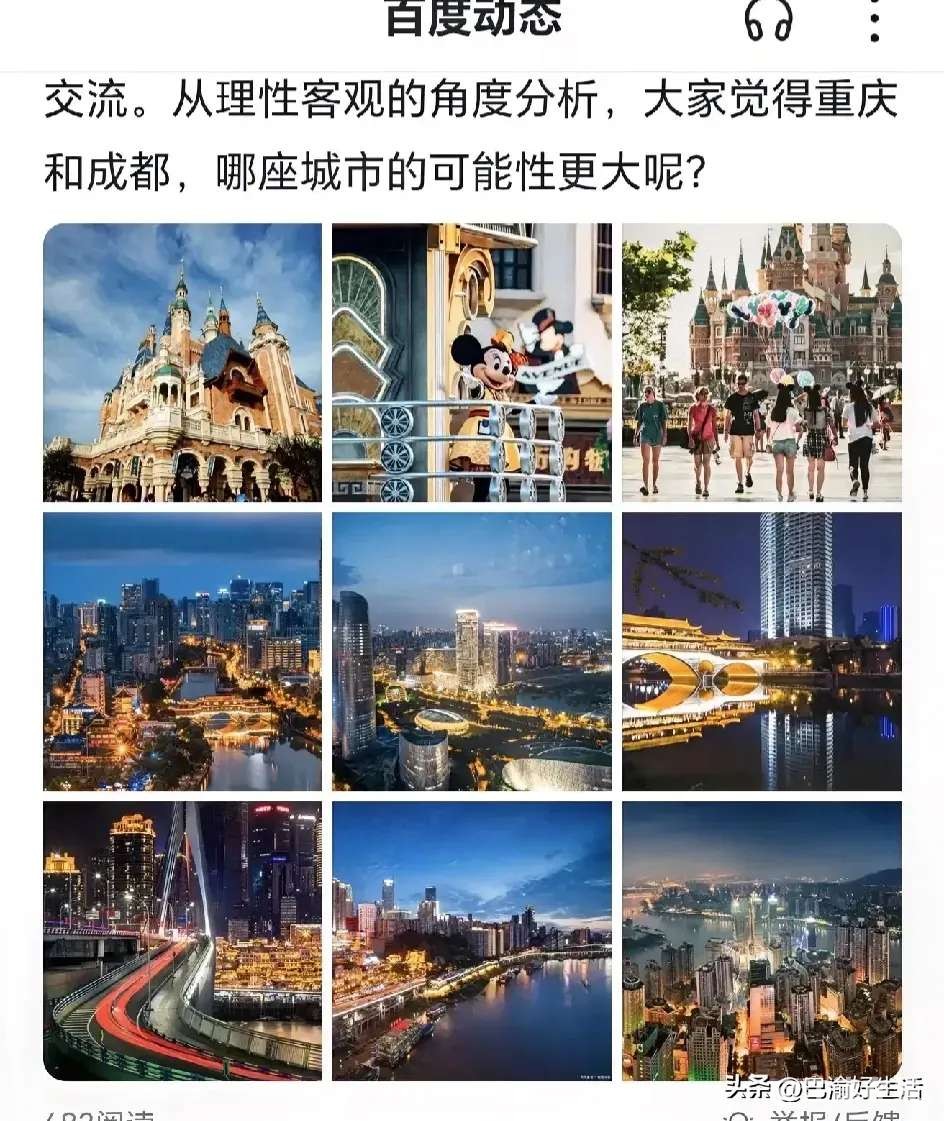
Task: Open the three-dot overflow menu
Action: tap(874, 21)
